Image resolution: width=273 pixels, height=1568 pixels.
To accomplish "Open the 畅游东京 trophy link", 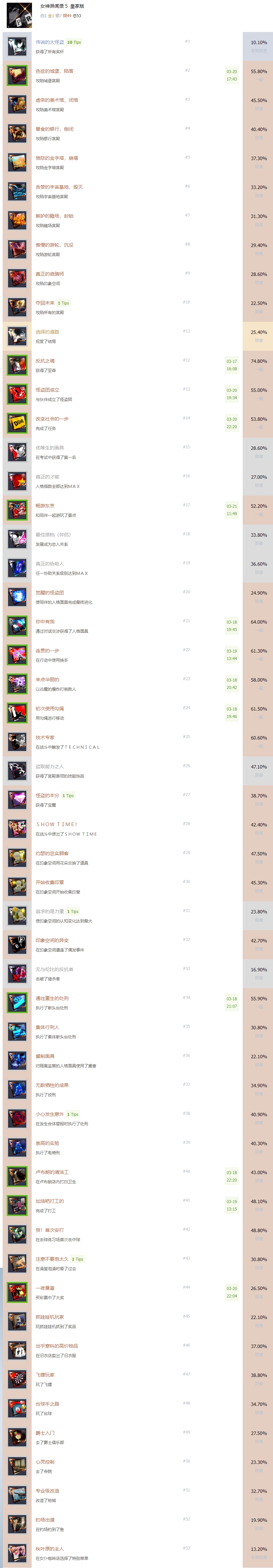I will [x=45, y=506].
